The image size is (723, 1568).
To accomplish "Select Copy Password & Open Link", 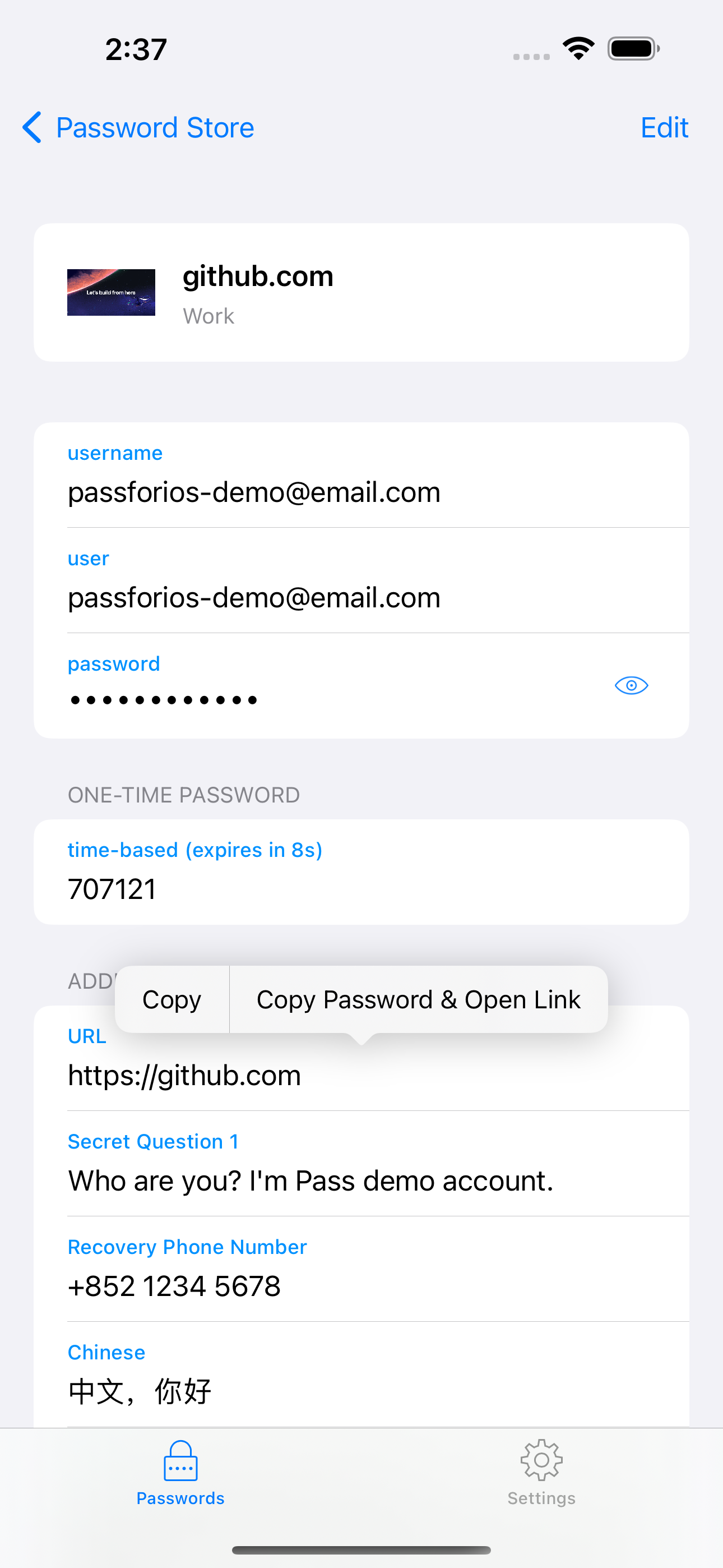I will [418, 999].
